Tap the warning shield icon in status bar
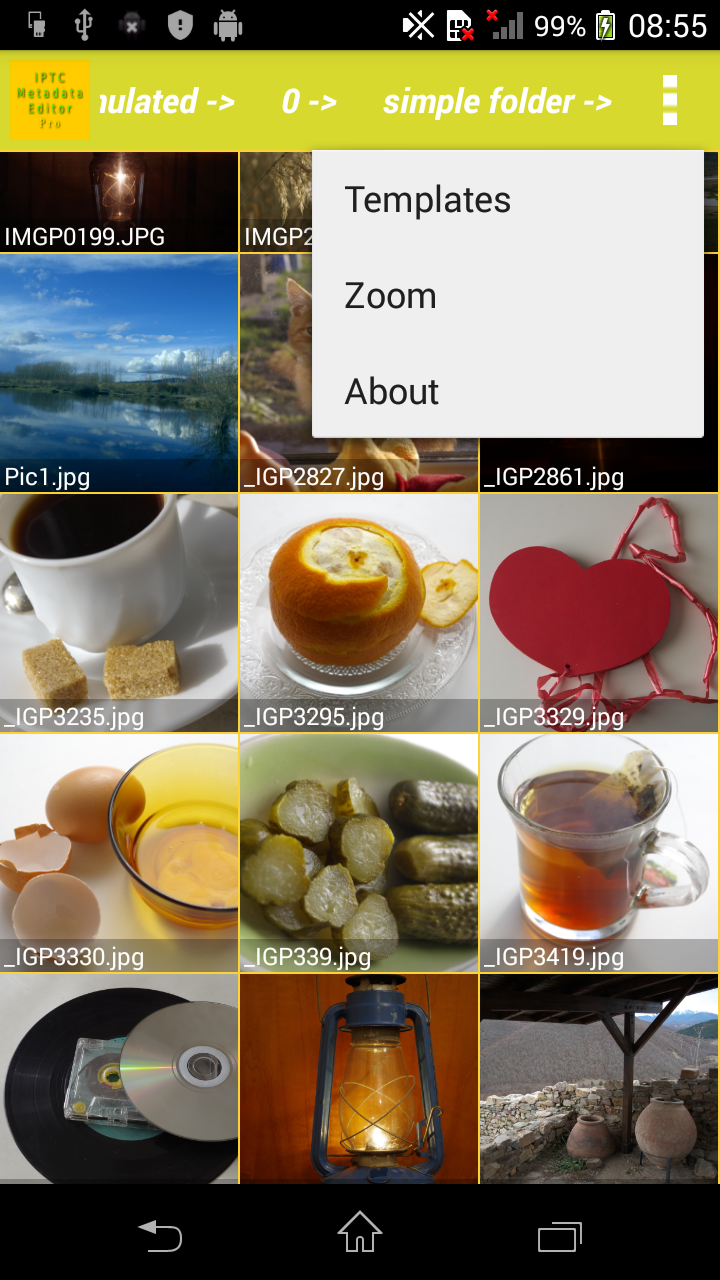This screenshot has height=1280, width=720. pos(178,25)
